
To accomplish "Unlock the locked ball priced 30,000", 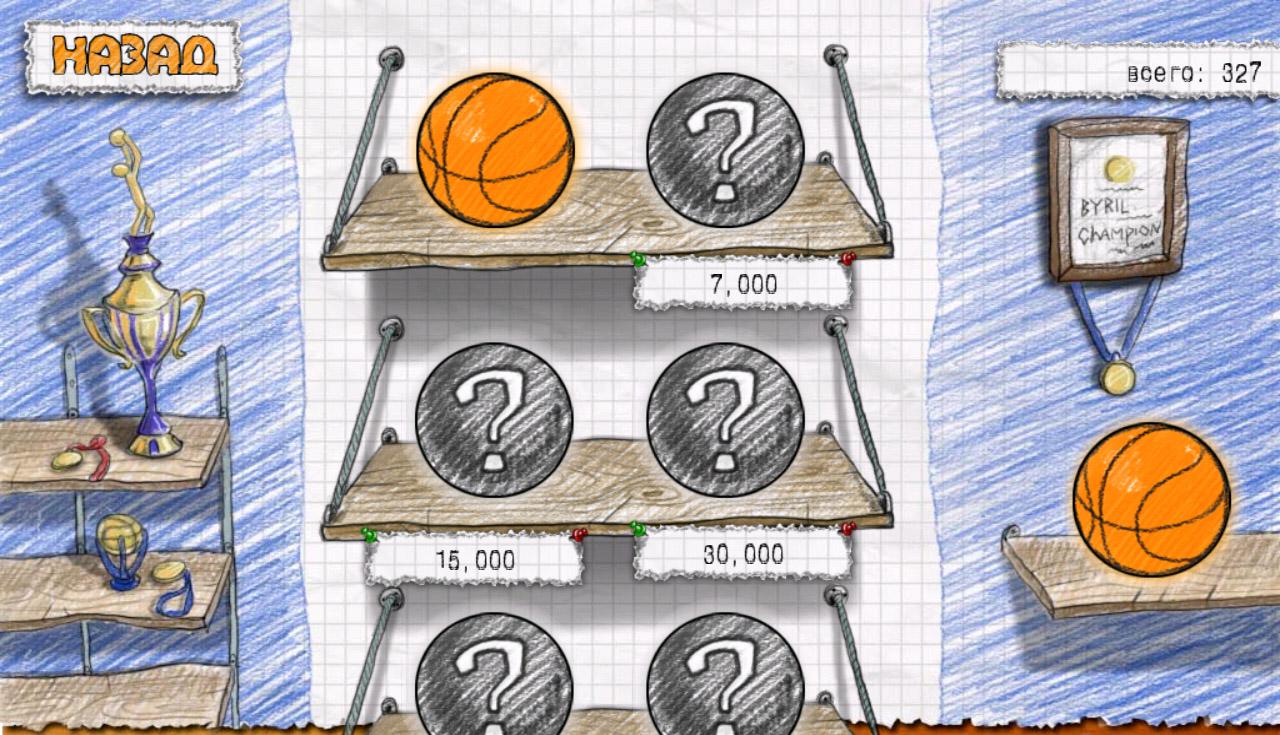I will click(725, 420).
